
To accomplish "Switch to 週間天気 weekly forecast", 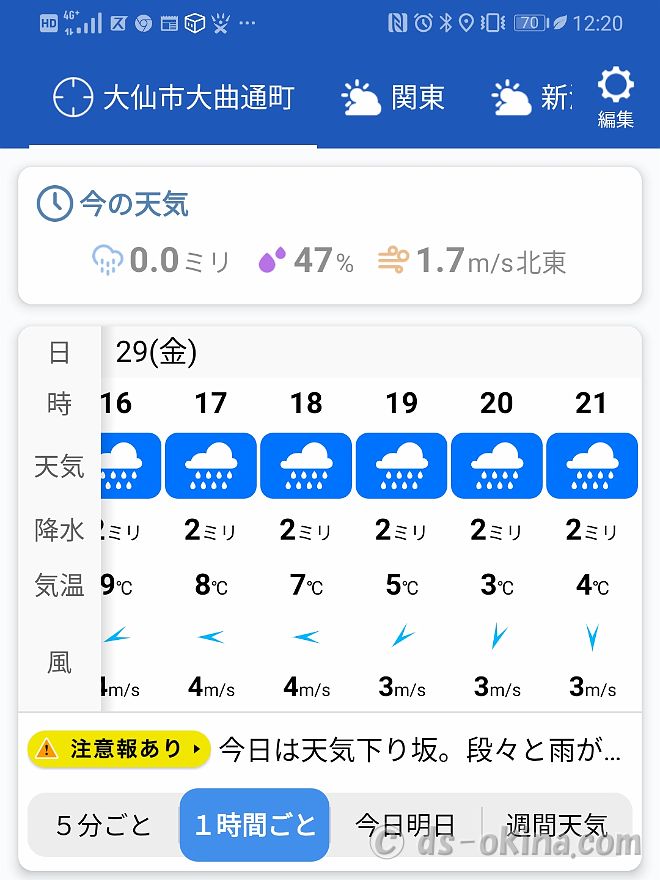I will pyautogui.click(x=556, y=825).
